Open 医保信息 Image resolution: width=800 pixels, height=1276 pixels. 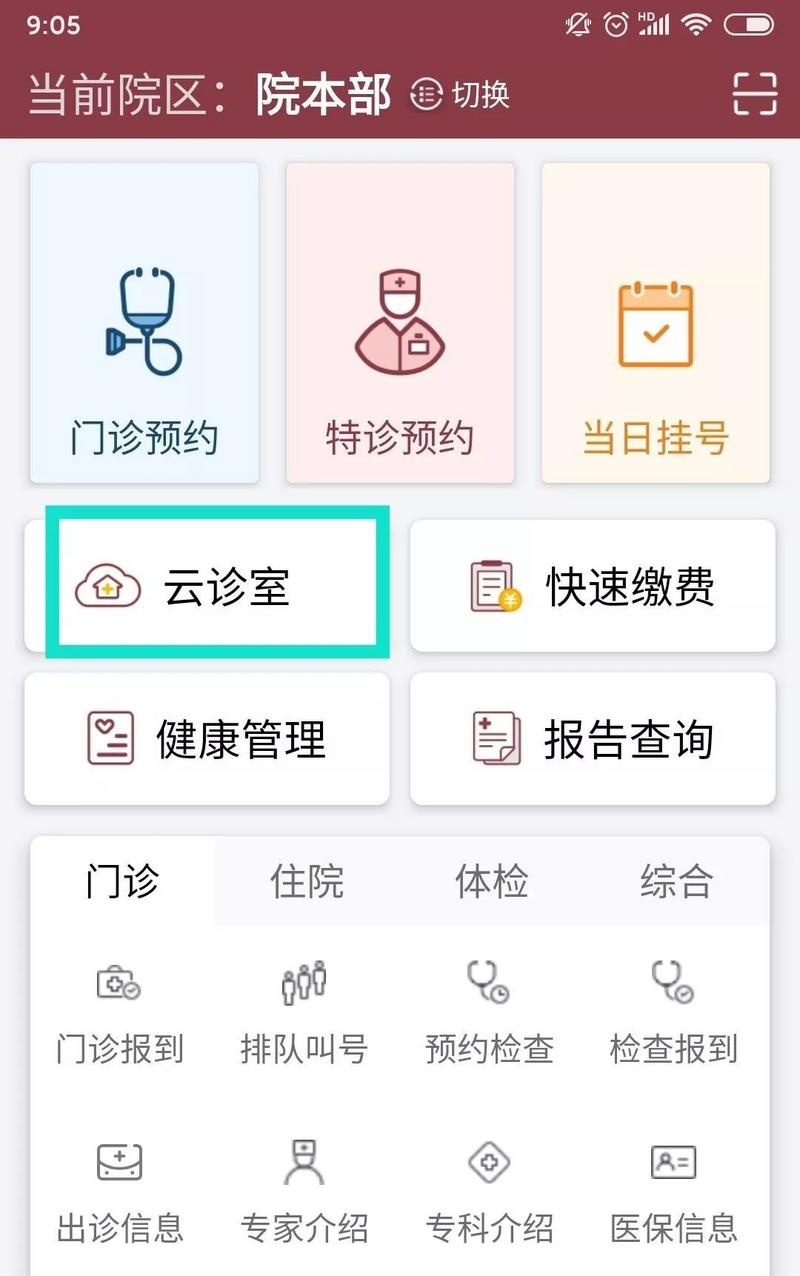[x=674, y=1189]
